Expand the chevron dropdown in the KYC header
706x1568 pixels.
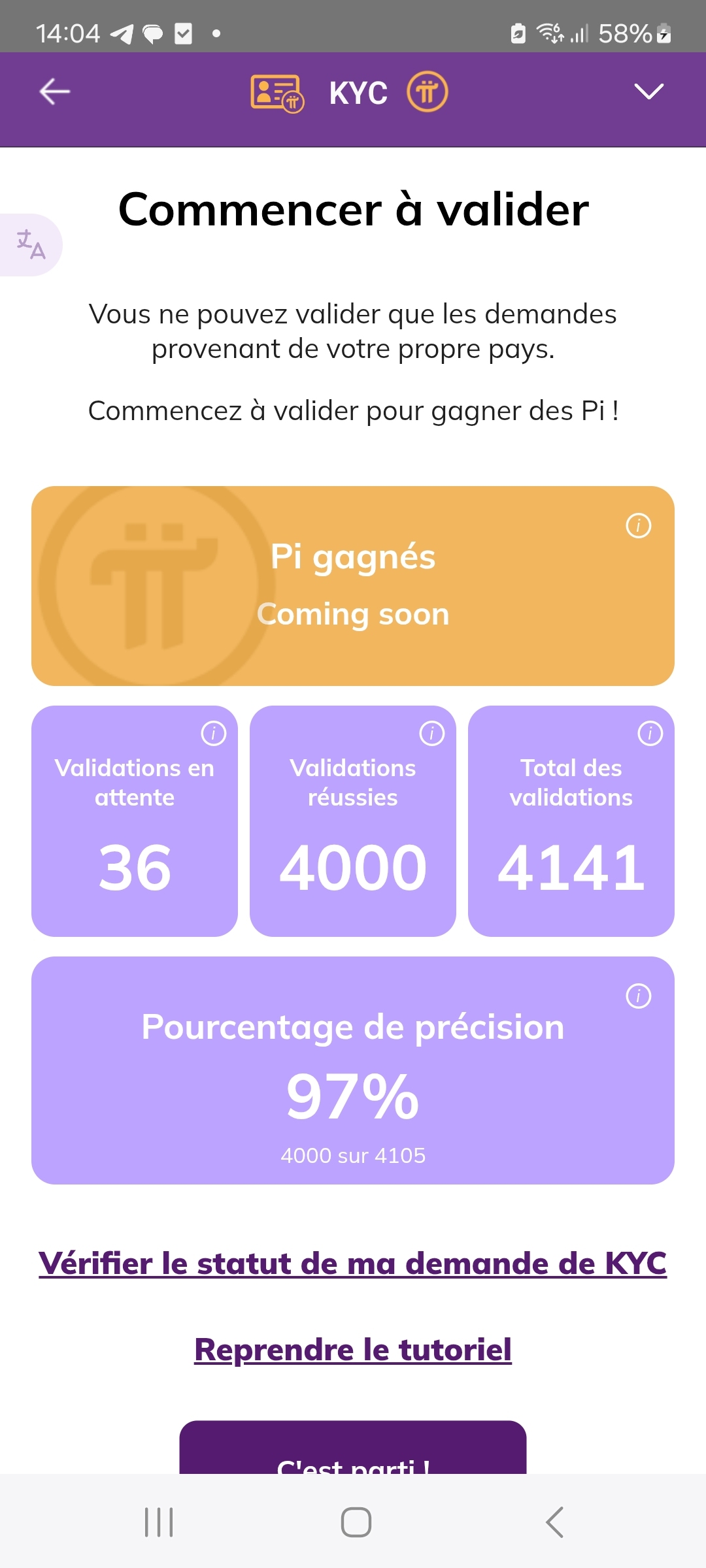648,91
